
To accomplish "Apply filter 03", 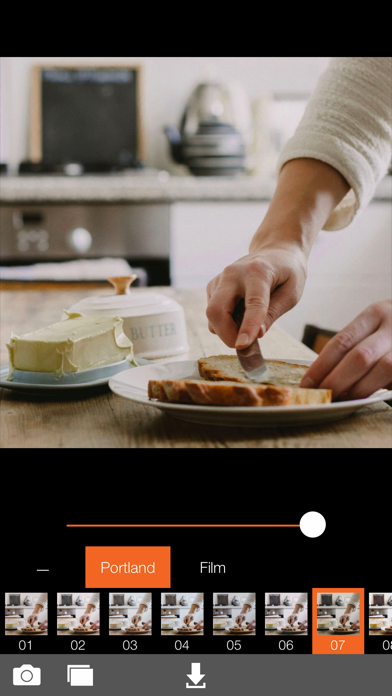I will click(x=130, y=622).
